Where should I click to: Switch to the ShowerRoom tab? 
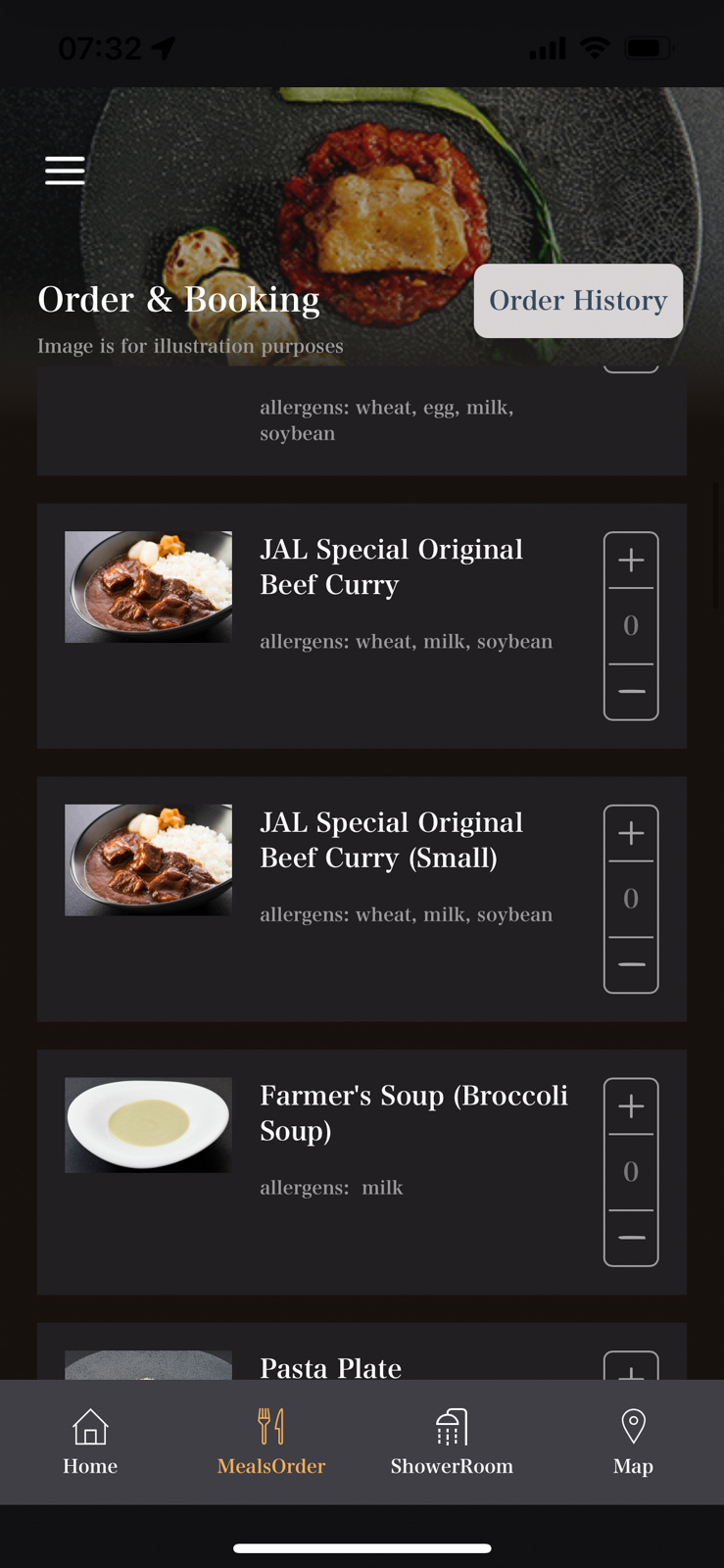click(x=452, y=1442)
